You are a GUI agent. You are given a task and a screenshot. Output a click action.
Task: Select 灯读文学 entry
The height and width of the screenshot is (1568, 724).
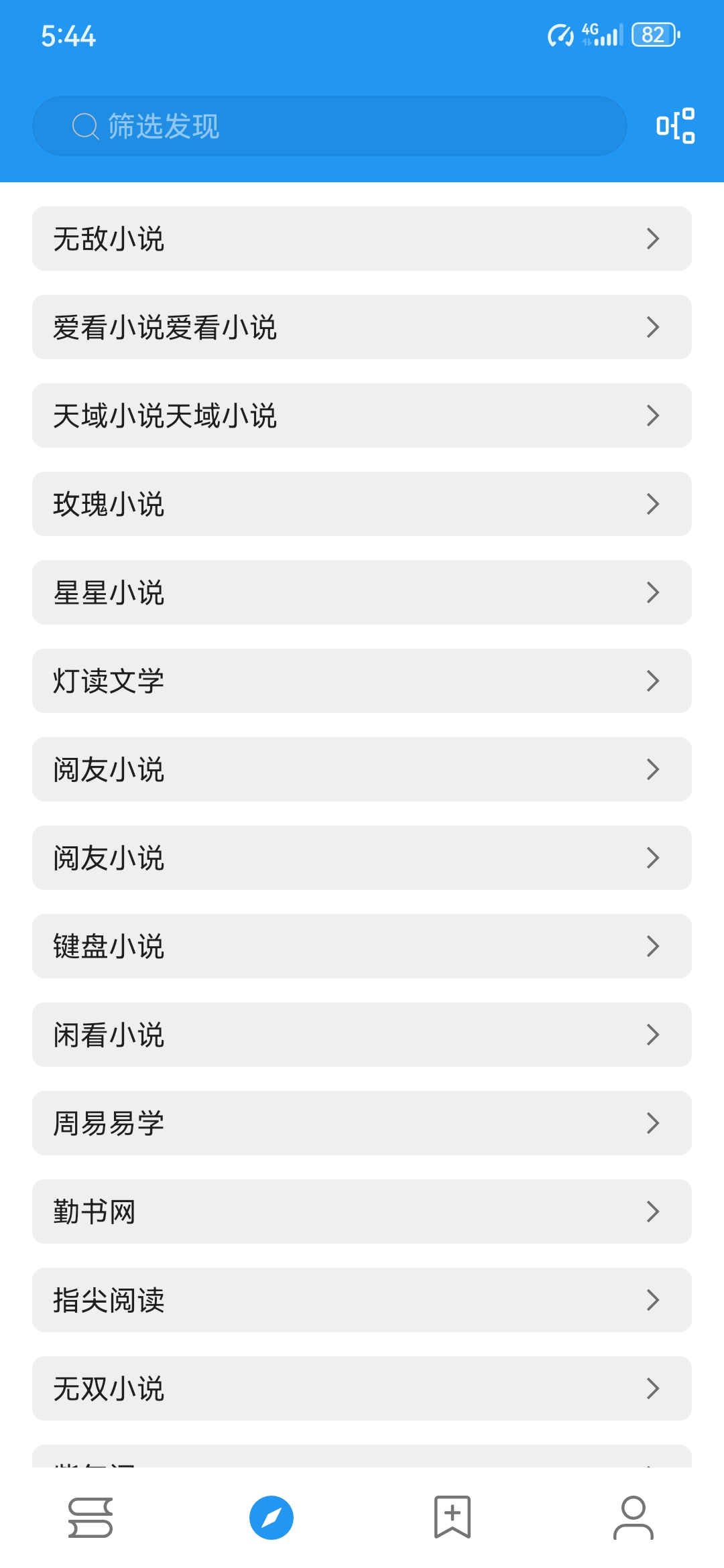pyautogui.click(x=362, y=681)
